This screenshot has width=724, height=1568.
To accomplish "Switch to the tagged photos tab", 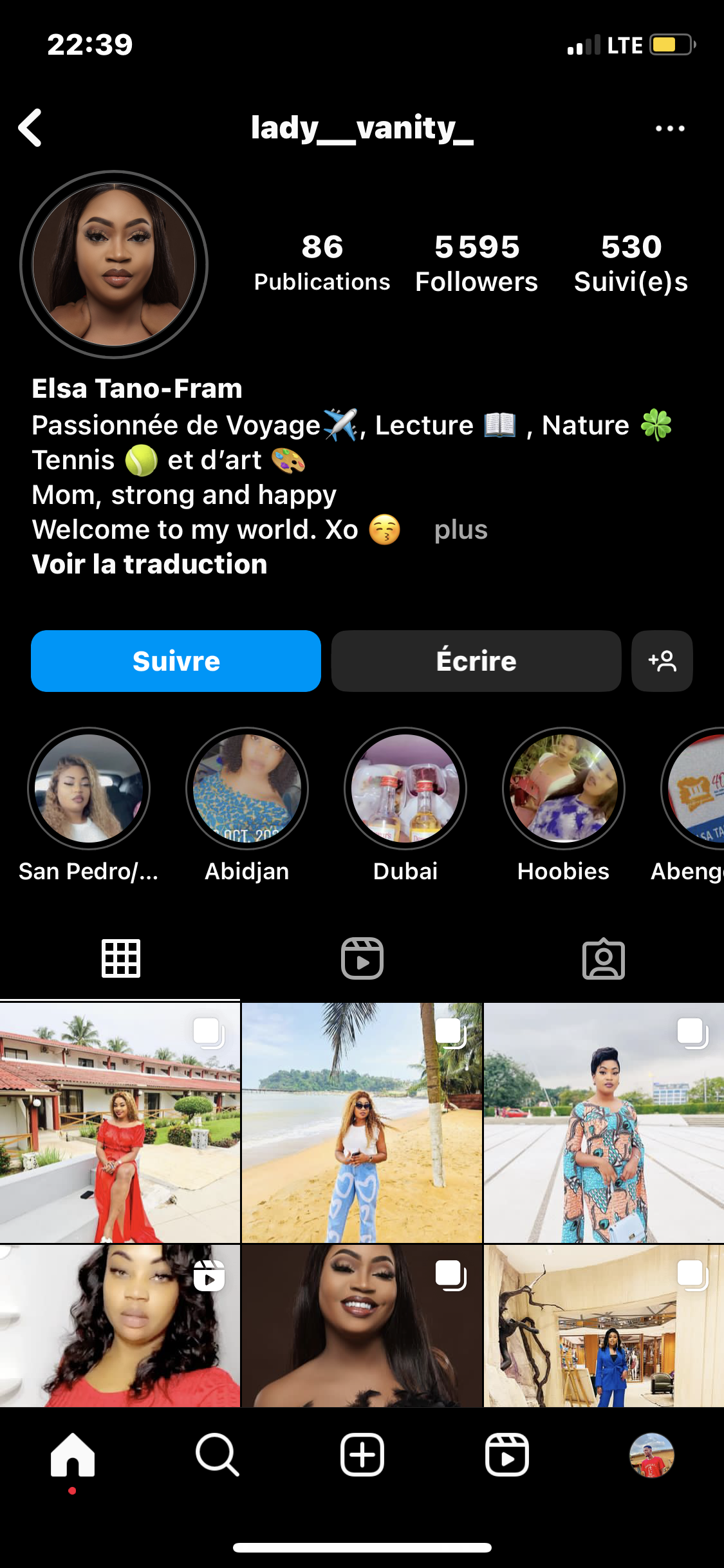I will coord(603,958).
